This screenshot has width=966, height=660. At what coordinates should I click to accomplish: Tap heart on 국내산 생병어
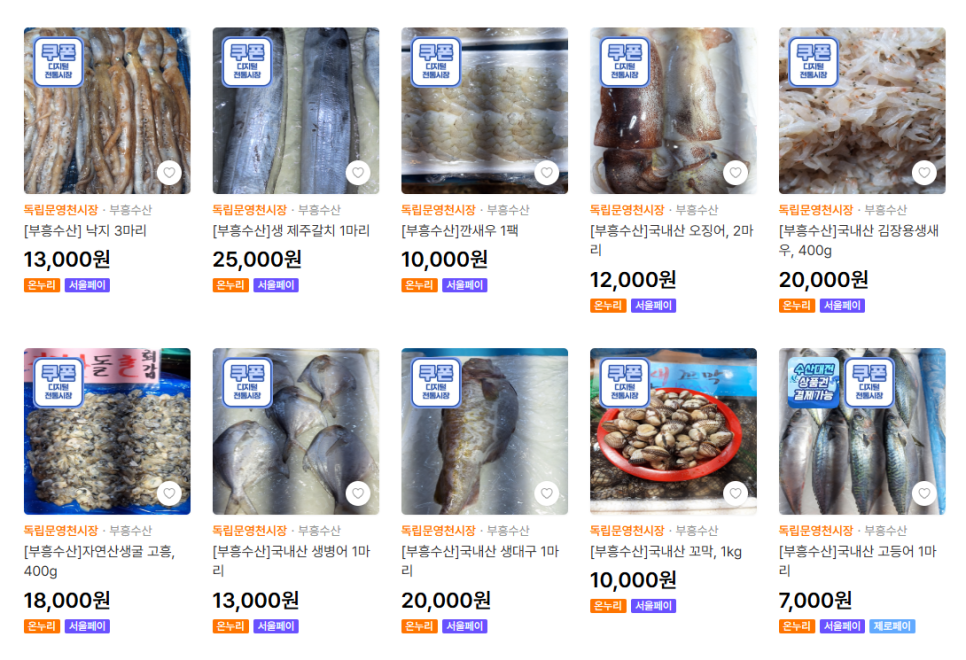click(358, 494)
